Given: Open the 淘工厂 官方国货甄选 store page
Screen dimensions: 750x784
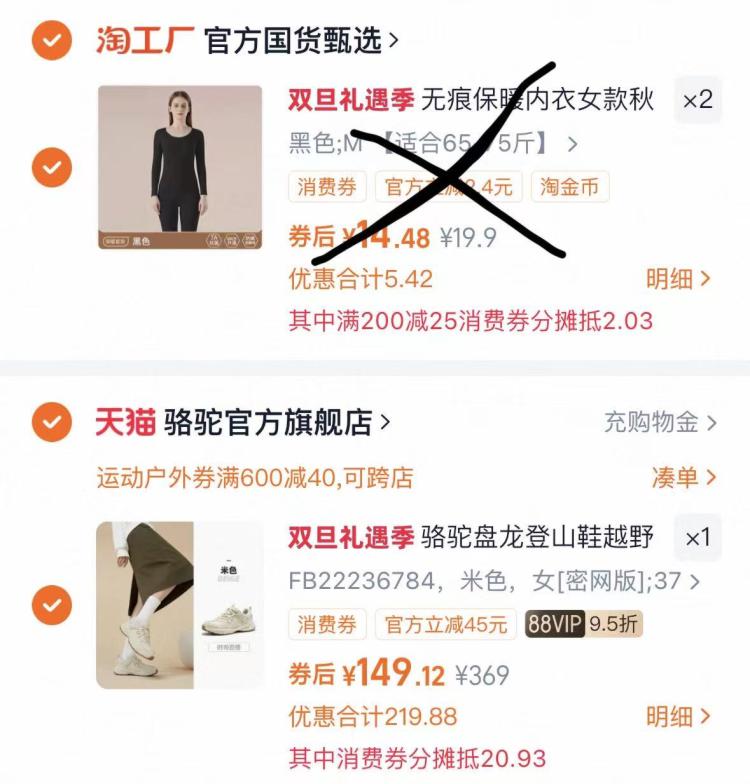Looking at the screenshot, I should (x=247, y=40).
